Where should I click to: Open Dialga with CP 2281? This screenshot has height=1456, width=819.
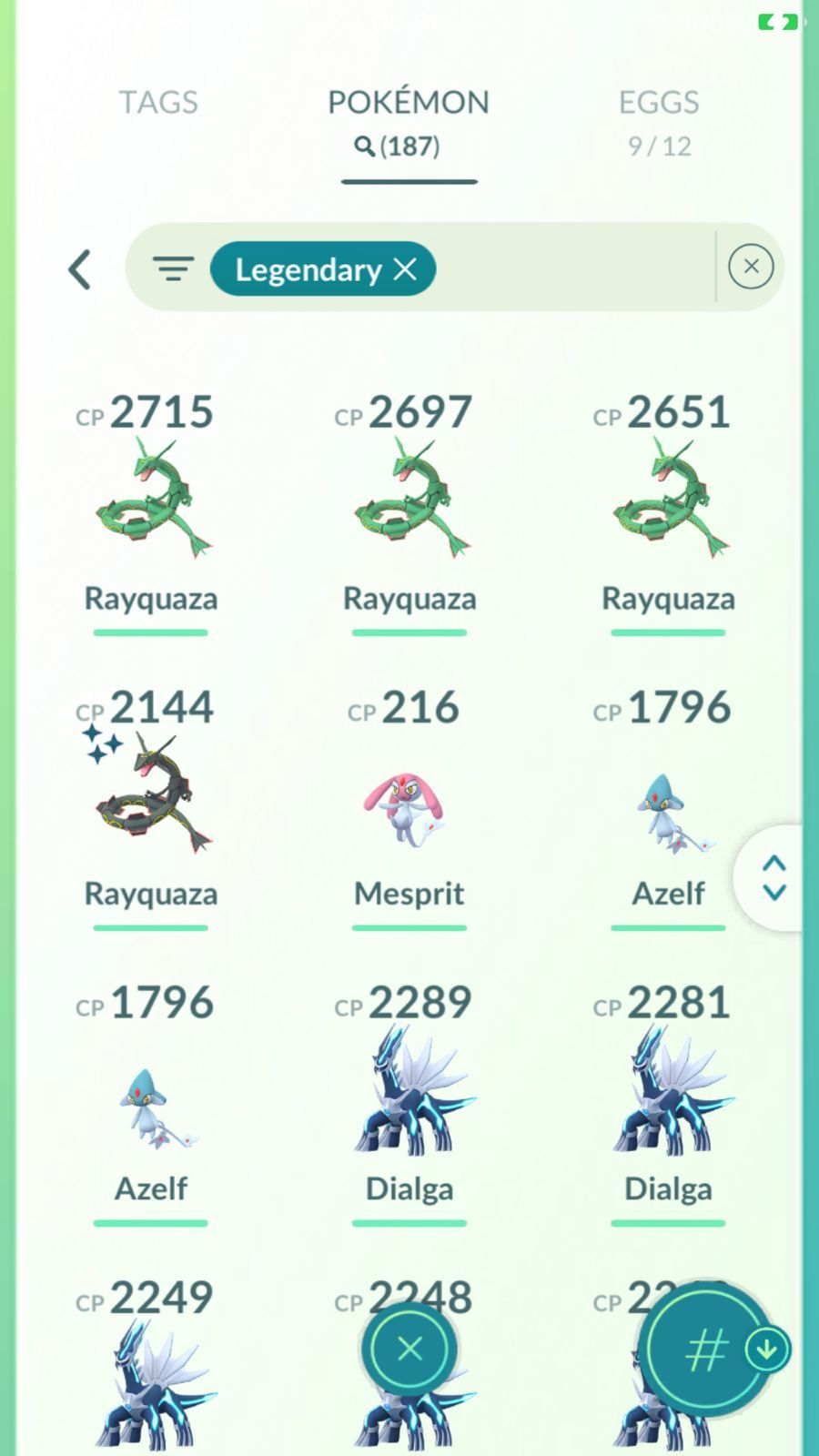pos(668,1092)
